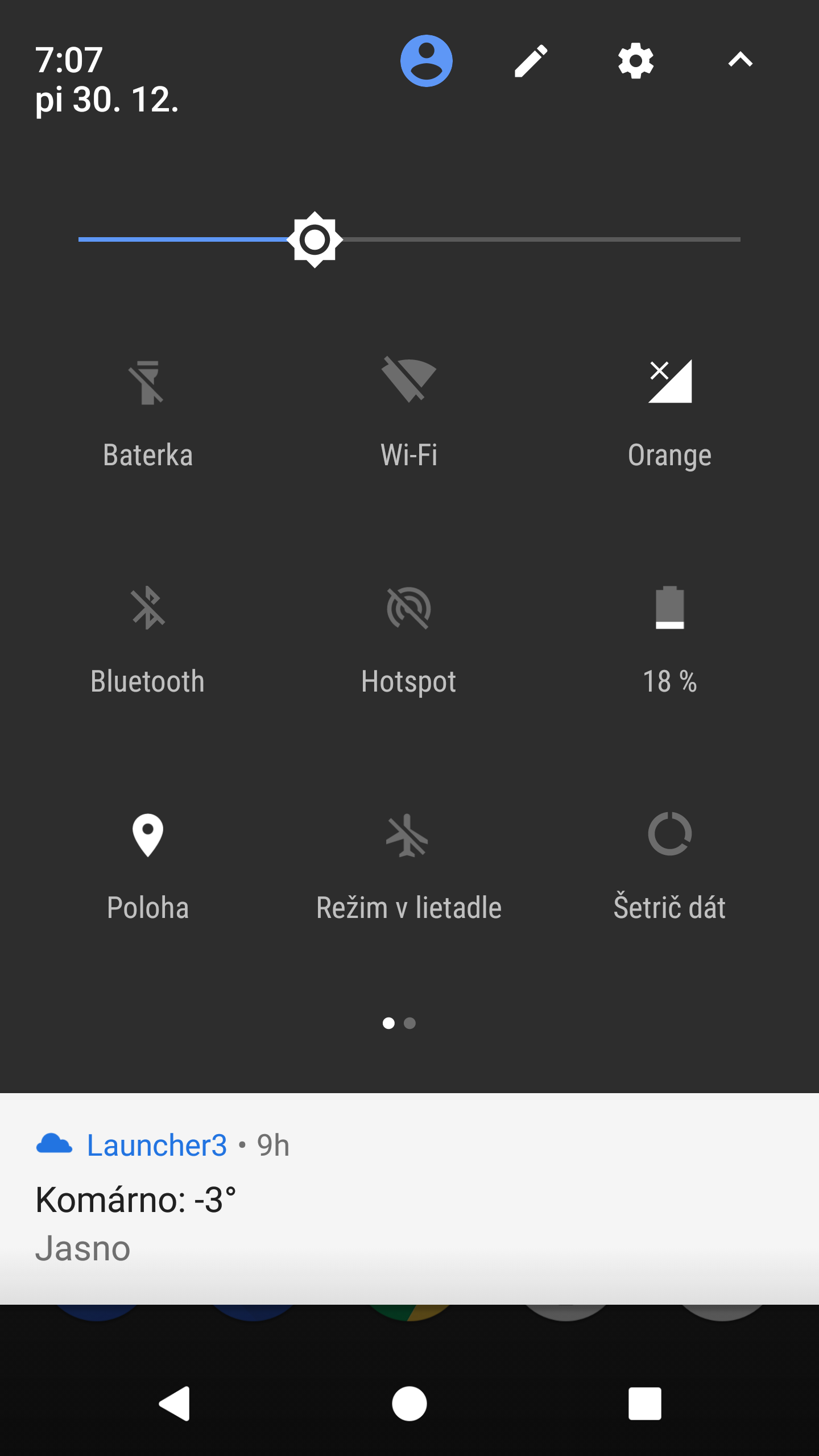
Task: Tap a point on the brightness slider
Action: coord(409,239)
